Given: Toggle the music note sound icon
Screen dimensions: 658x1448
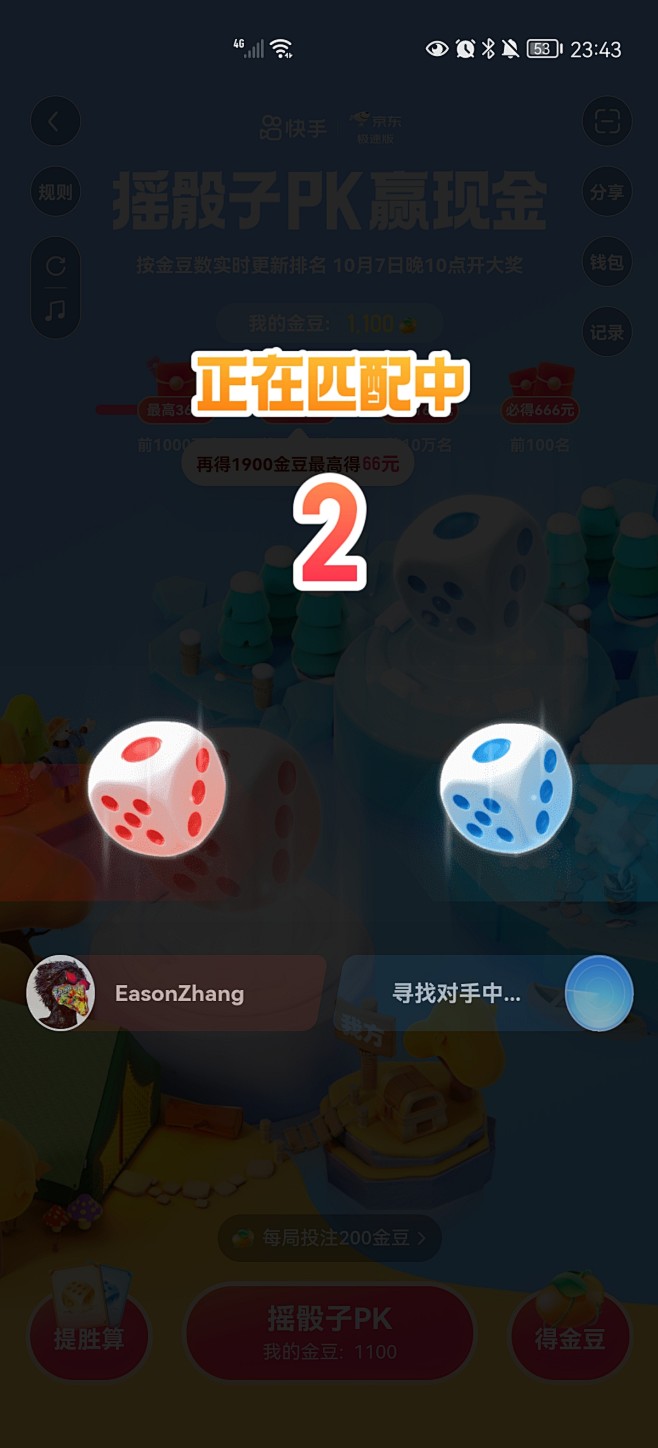Looking at the screenshot, I should click(55, 310).
